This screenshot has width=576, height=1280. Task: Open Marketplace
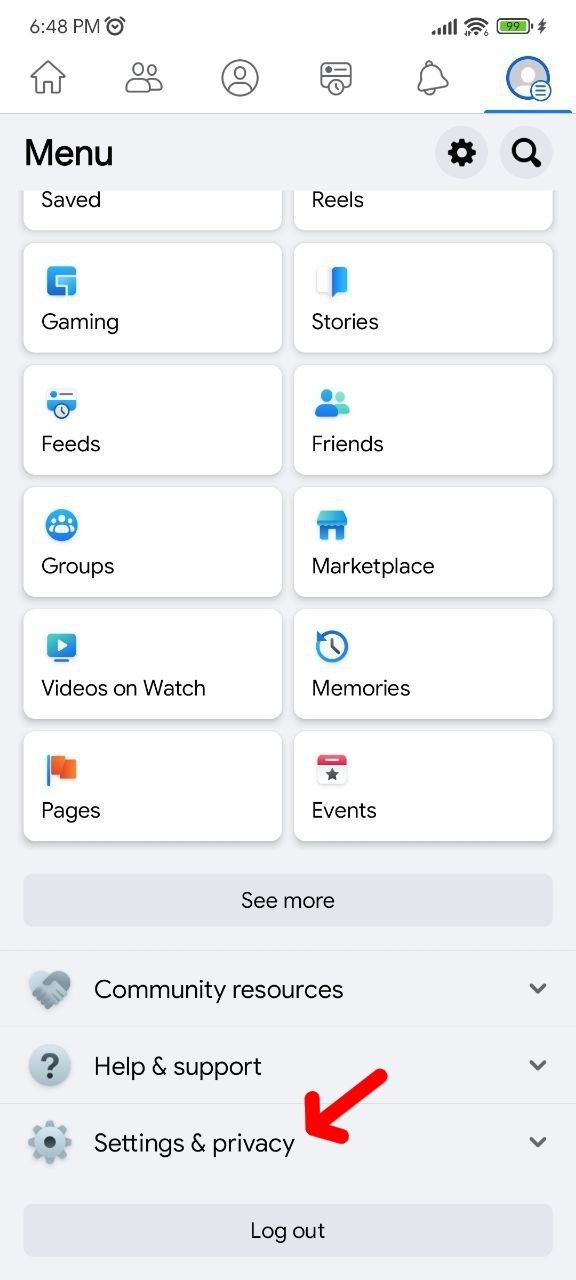point(423,542)
